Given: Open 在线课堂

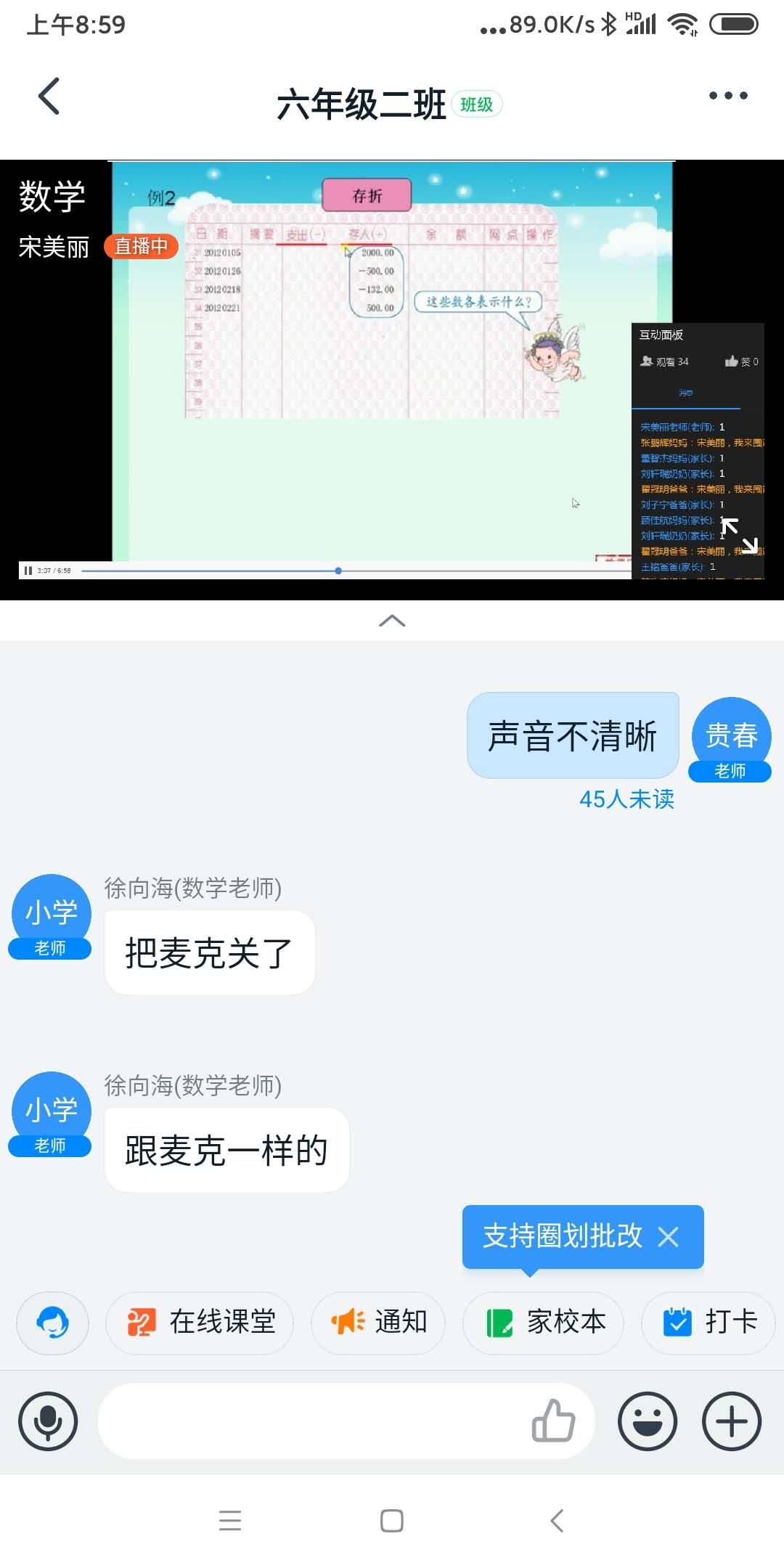Looking at the screenshot, I should 200,1323.
